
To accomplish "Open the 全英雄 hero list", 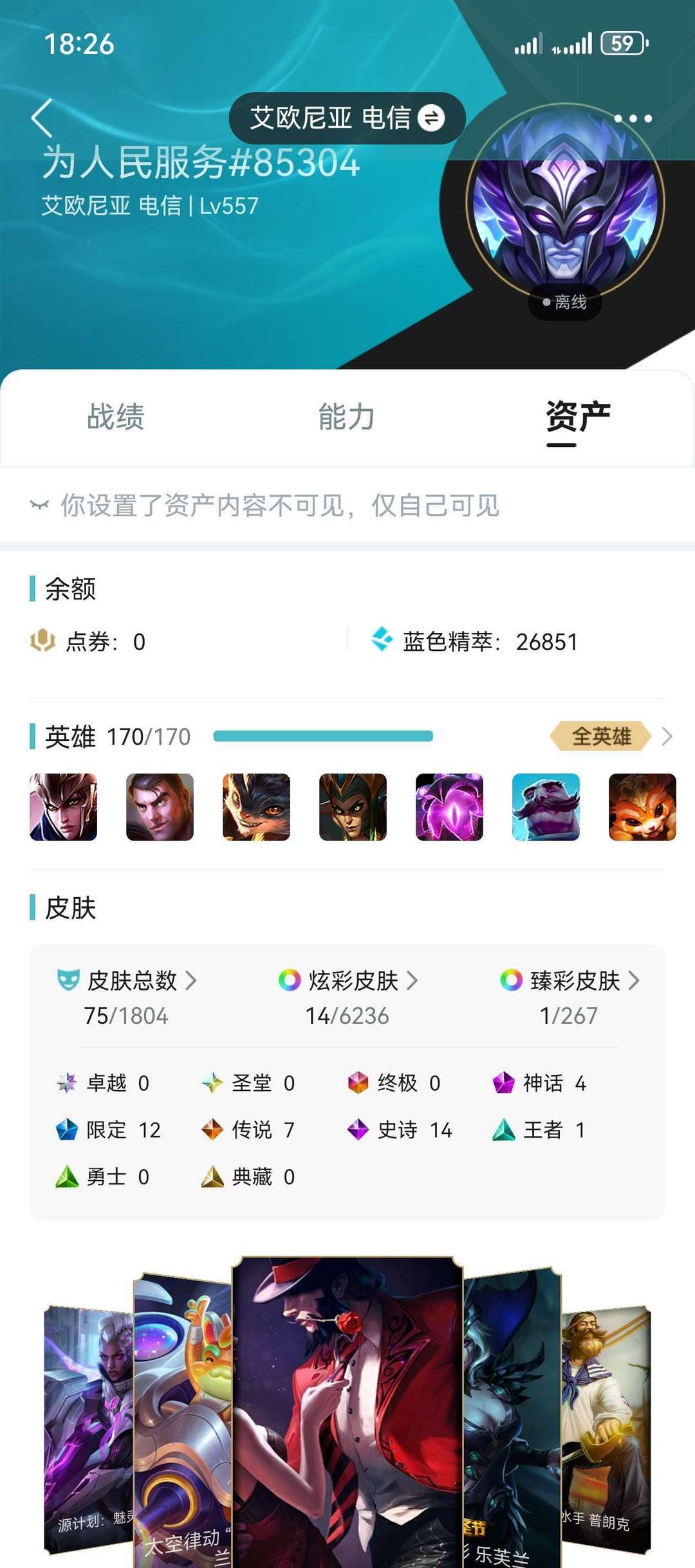I will (x=603, y=736).
